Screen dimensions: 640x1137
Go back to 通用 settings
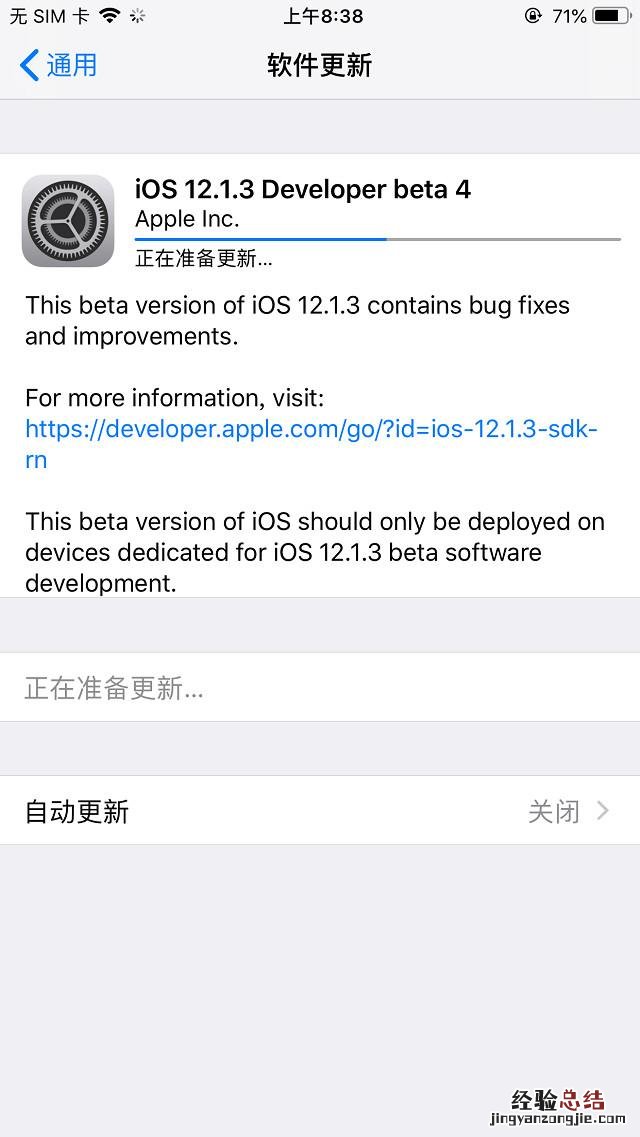pyautogui.click(x=59, y=66)
